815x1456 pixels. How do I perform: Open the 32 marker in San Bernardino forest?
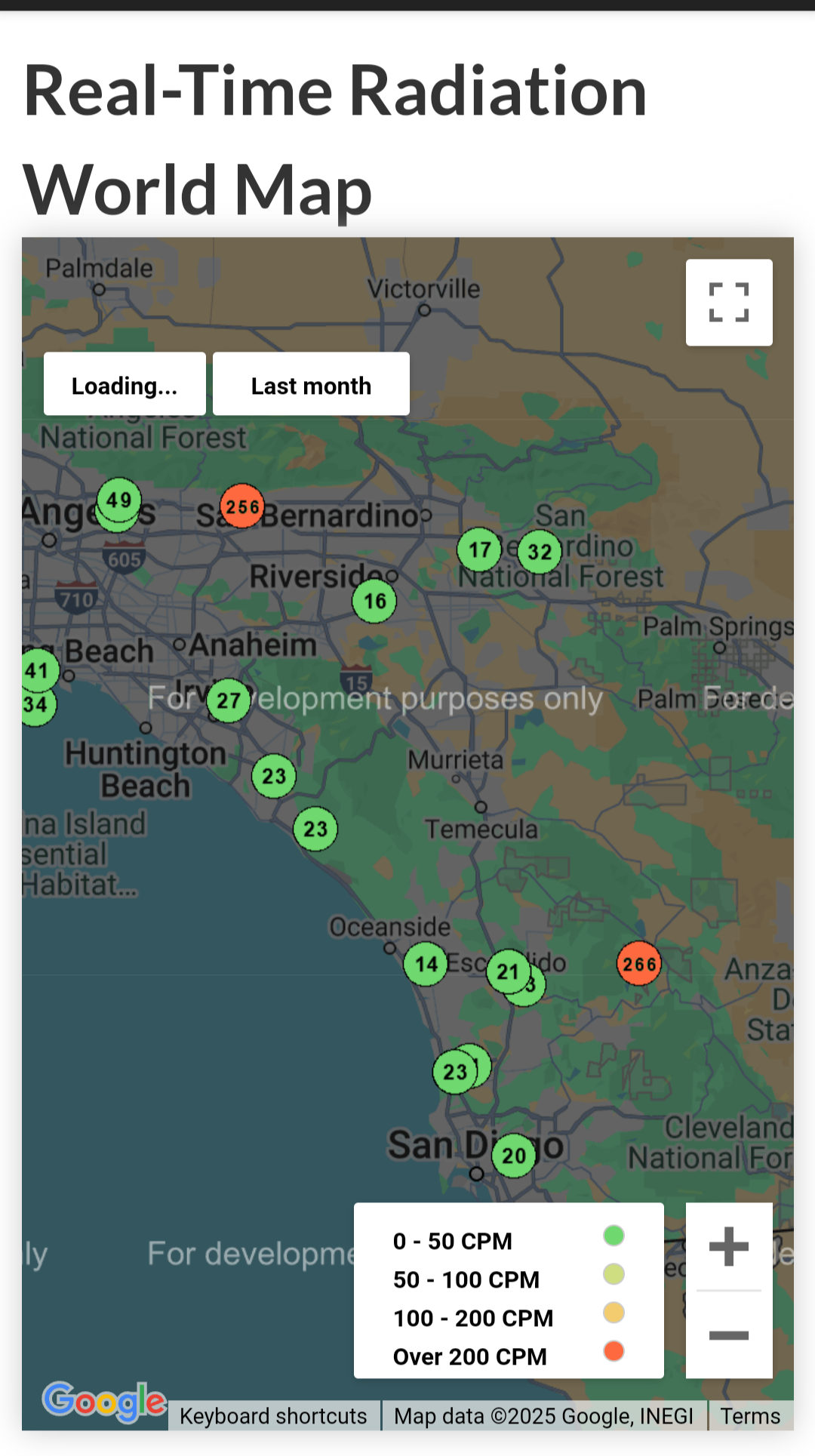pos(540,552)
